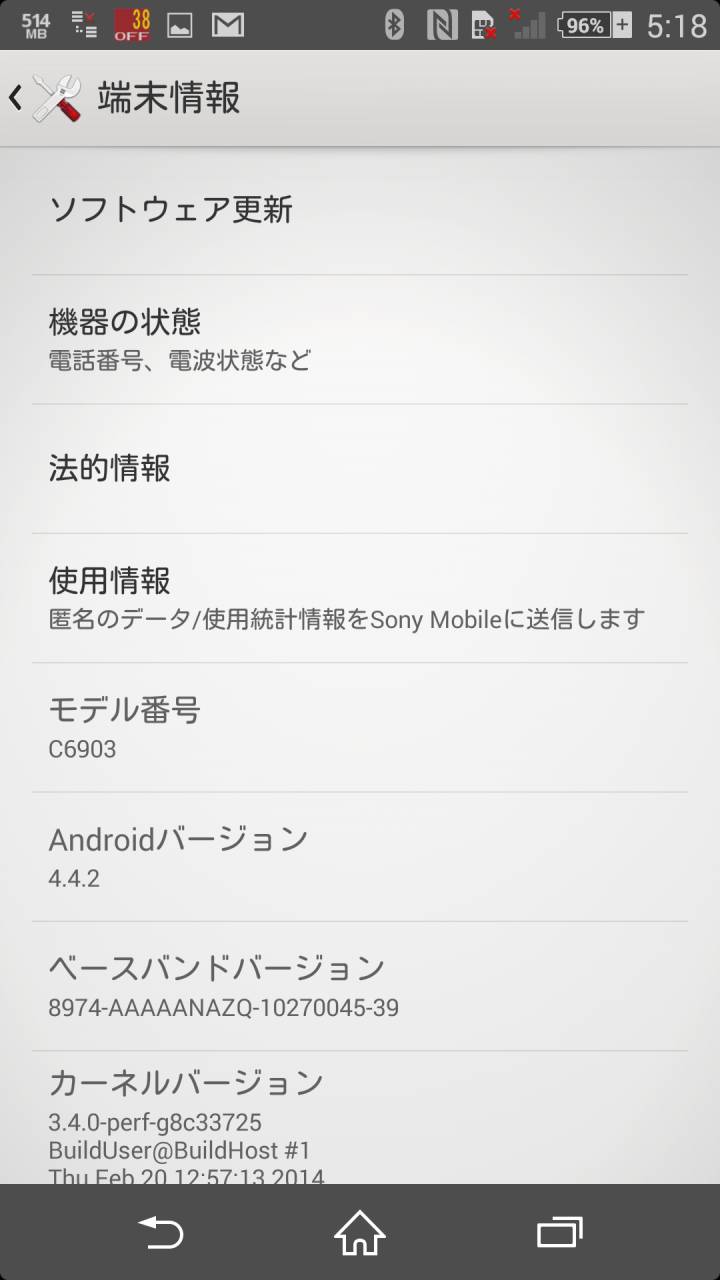720x1280 pixels.
Task: Open 機器の状態 details
Action: (360, 340)
